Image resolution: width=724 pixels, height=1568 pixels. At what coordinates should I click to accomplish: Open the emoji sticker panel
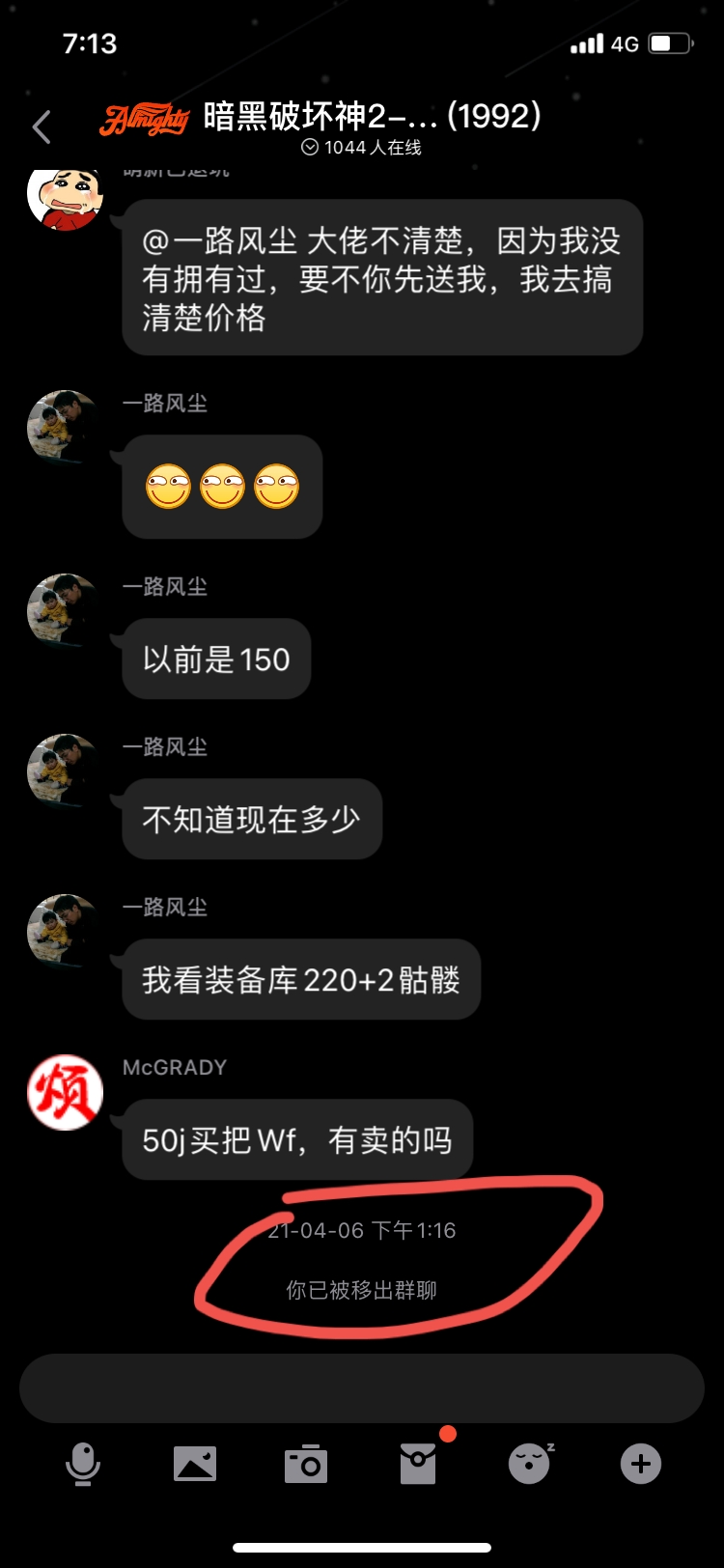530,1464
